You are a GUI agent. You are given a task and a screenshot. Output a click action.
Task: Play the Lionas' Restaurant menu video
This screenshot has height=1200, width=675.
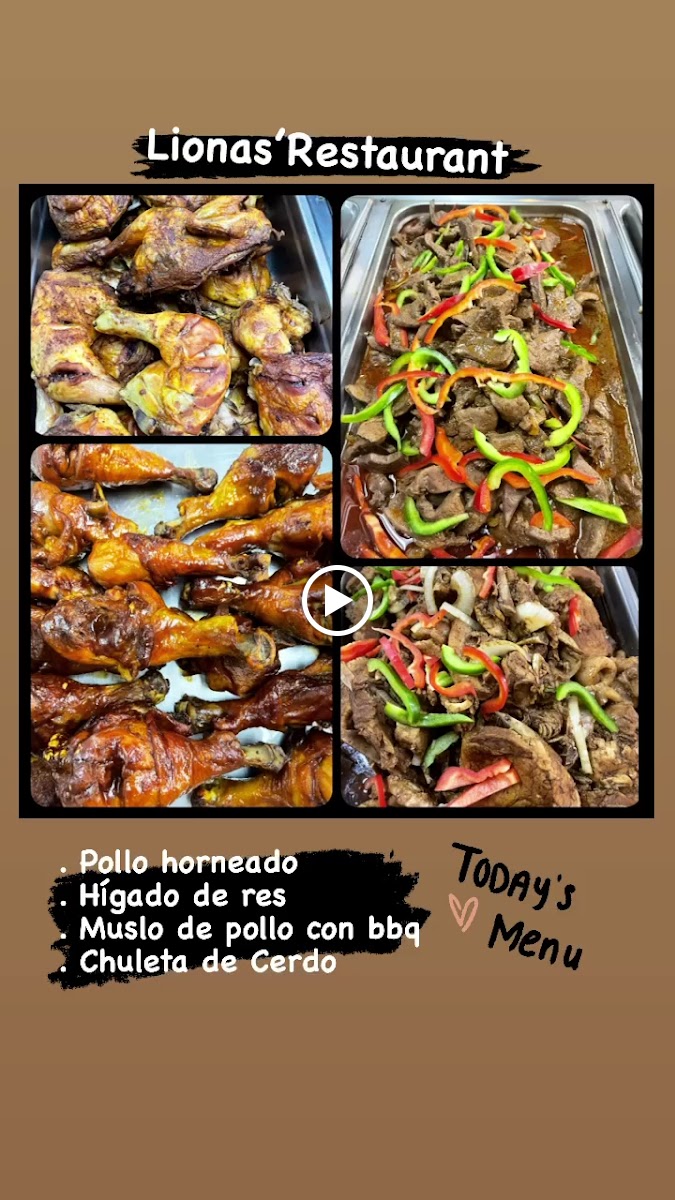337,601
